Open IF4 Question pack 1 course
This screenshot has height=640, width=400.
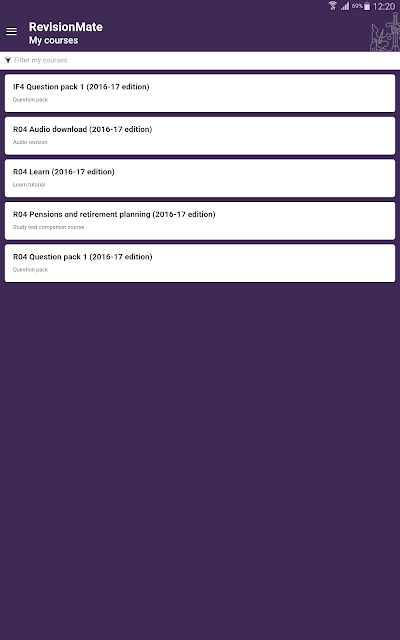(200, 93)
